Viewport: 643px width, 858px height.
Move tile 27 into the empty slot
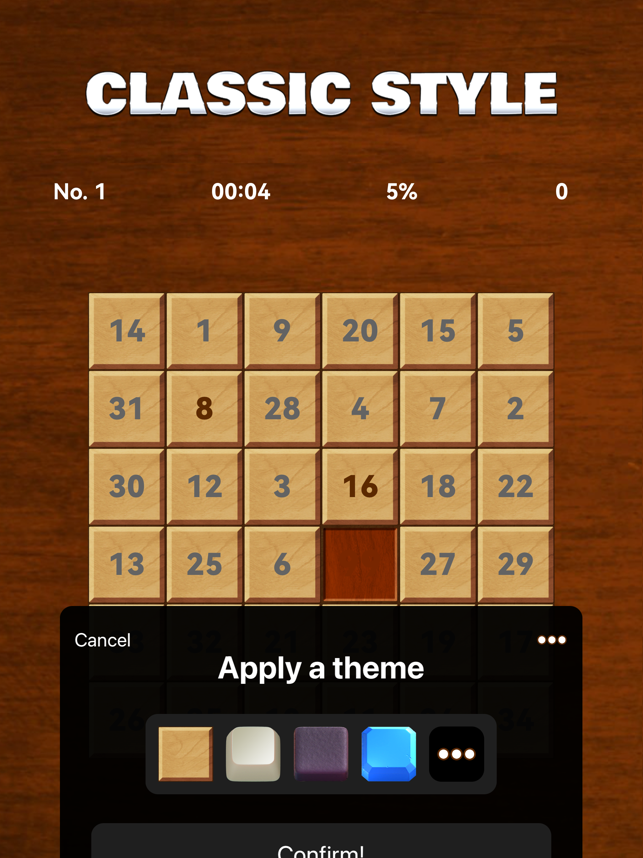438,564
